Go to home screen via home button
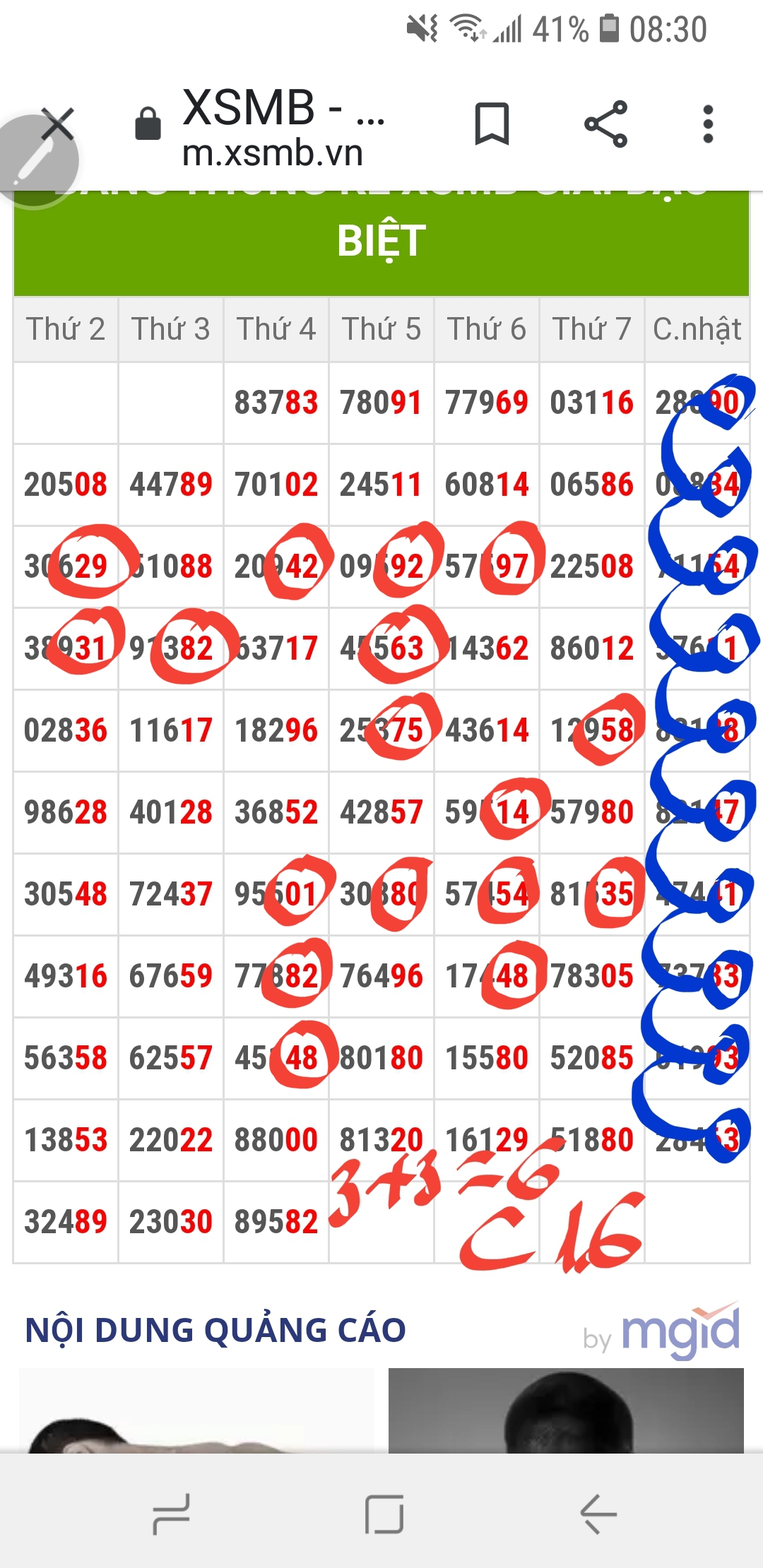This screenshot has height=1568, width=763. (384, 1514)
